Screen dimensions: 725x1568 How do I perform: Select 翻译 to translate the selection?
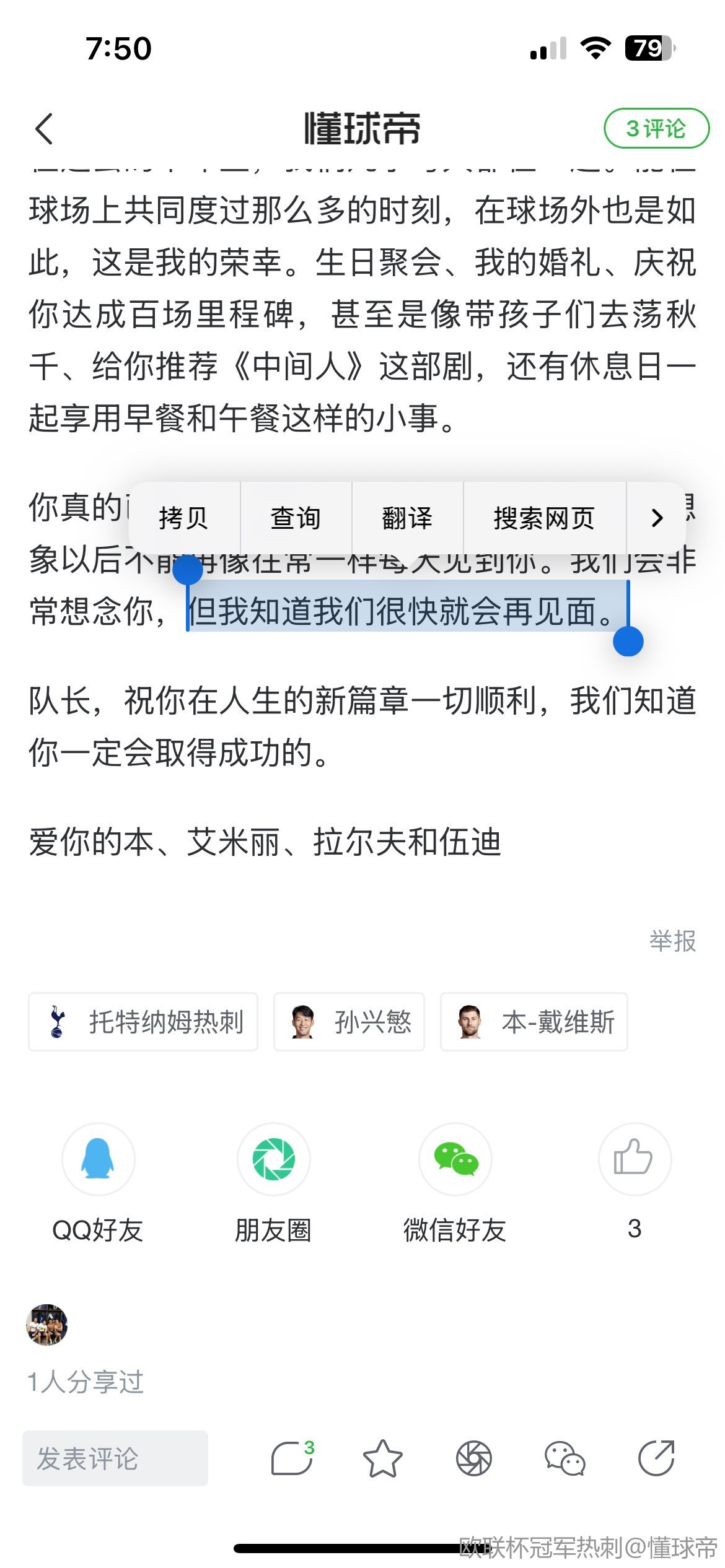point(407,518)
